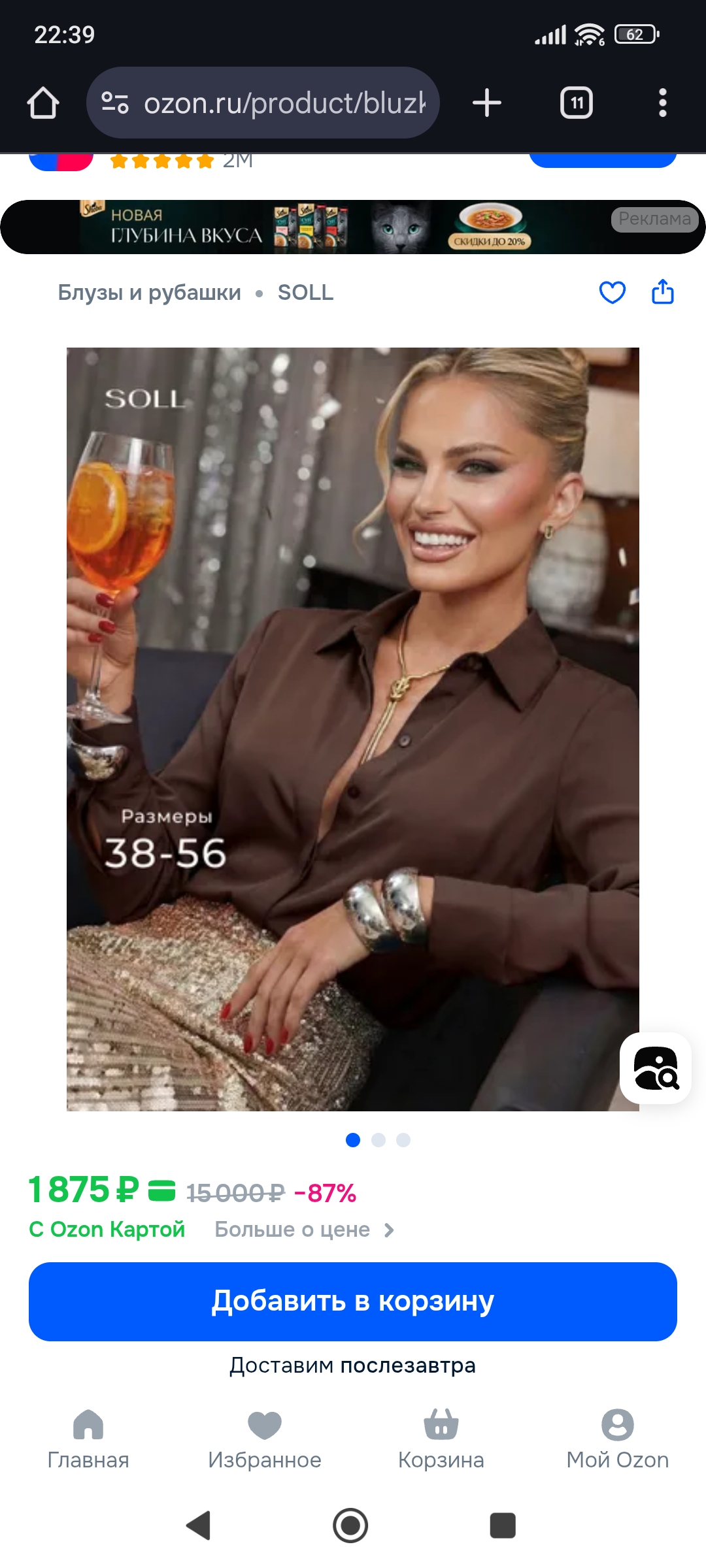
Task: Find similar items via the image search icon
Action: point(656,1069)
